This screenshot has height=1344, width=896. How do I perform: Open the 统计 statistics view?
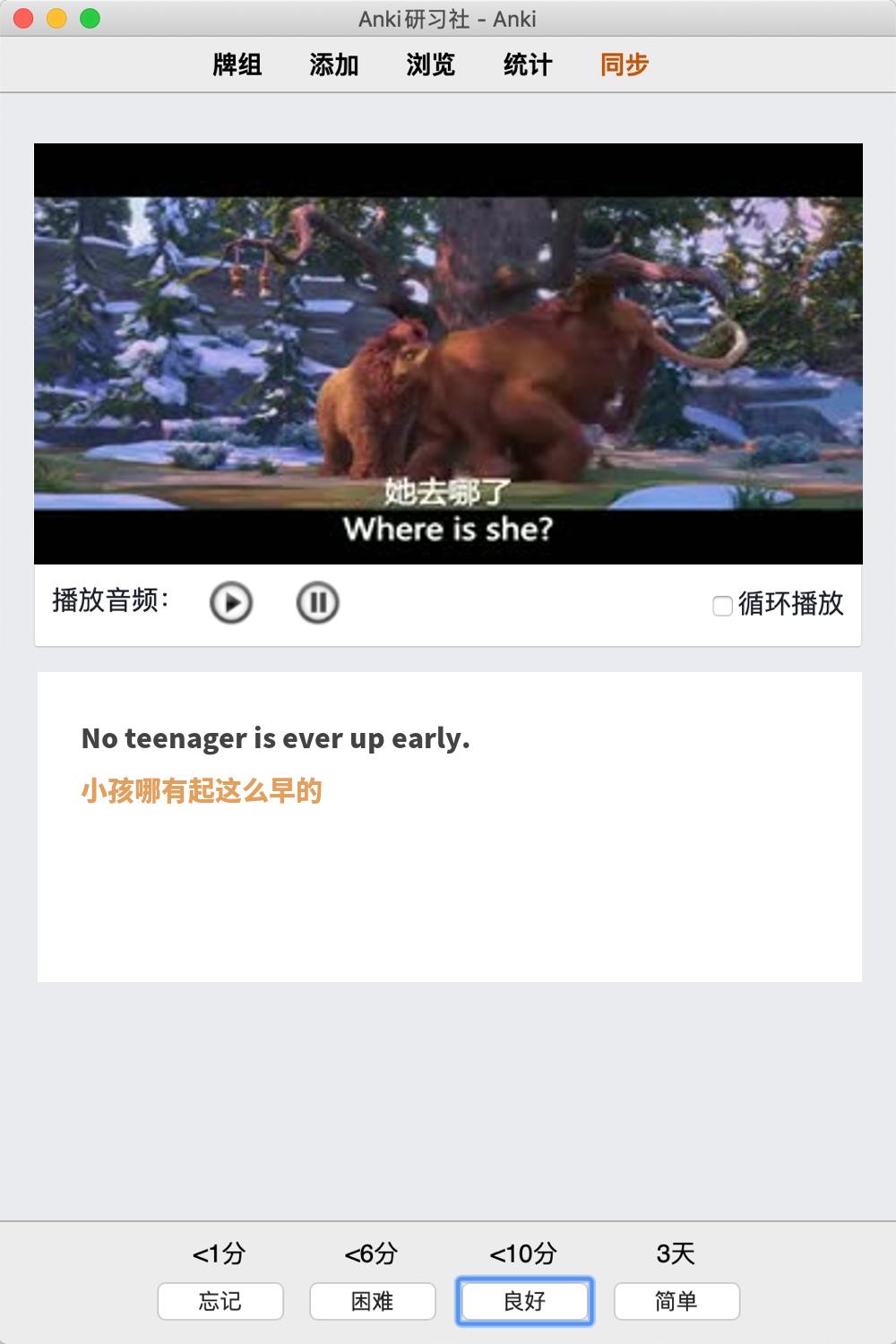point(528,65)
